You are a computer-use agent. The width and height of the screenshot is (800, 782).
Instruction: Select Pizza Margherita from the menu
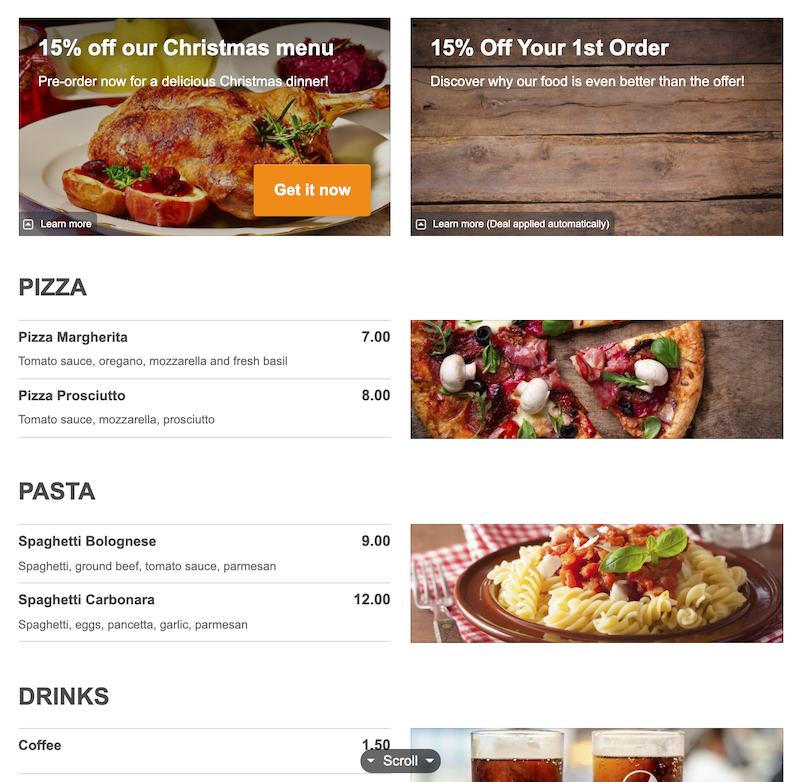pyautogui.click(x=204, y=349)
